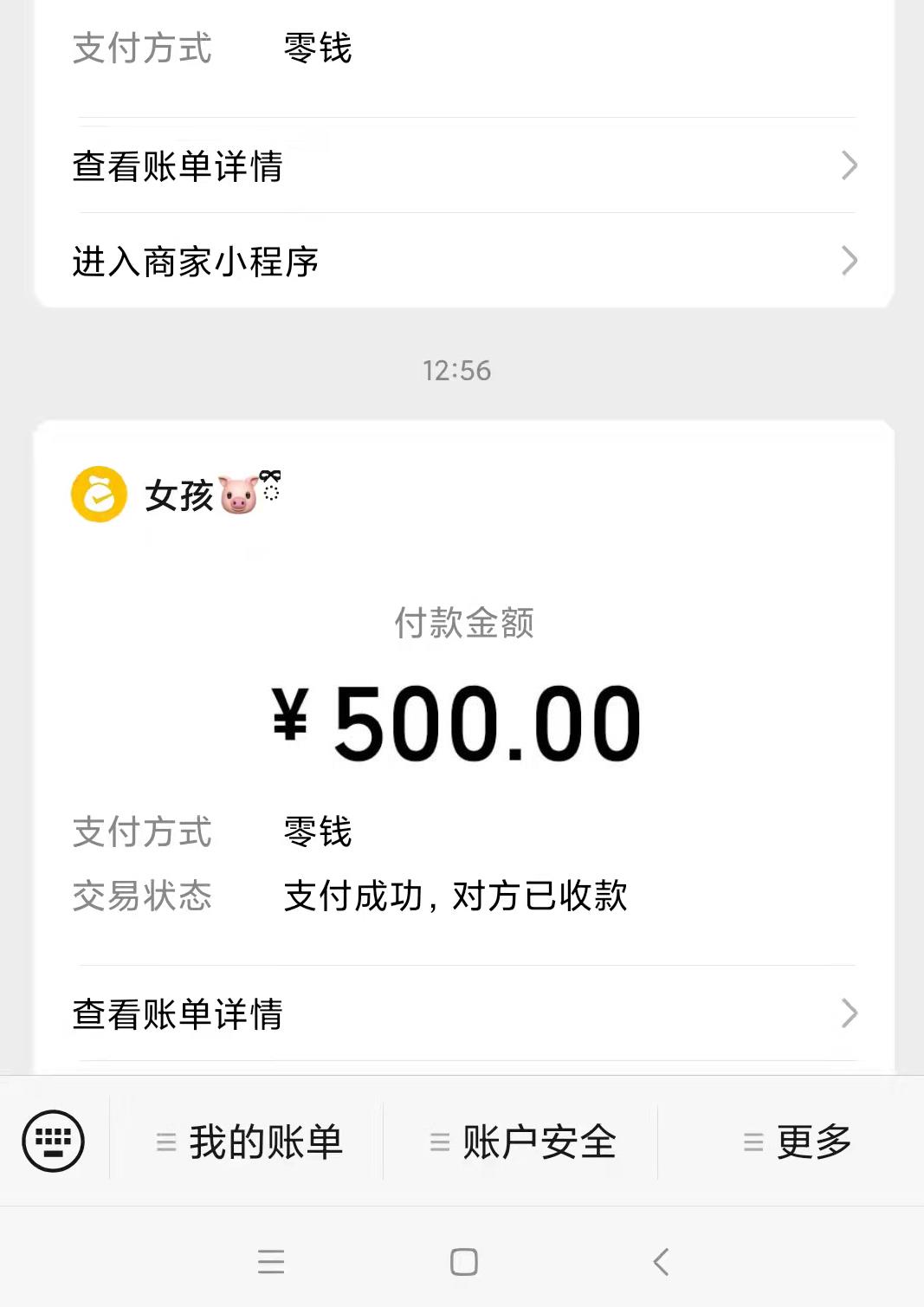Switch to keyboard input mode
Screen dimensions: 924x1307
tap(54, 1142)
